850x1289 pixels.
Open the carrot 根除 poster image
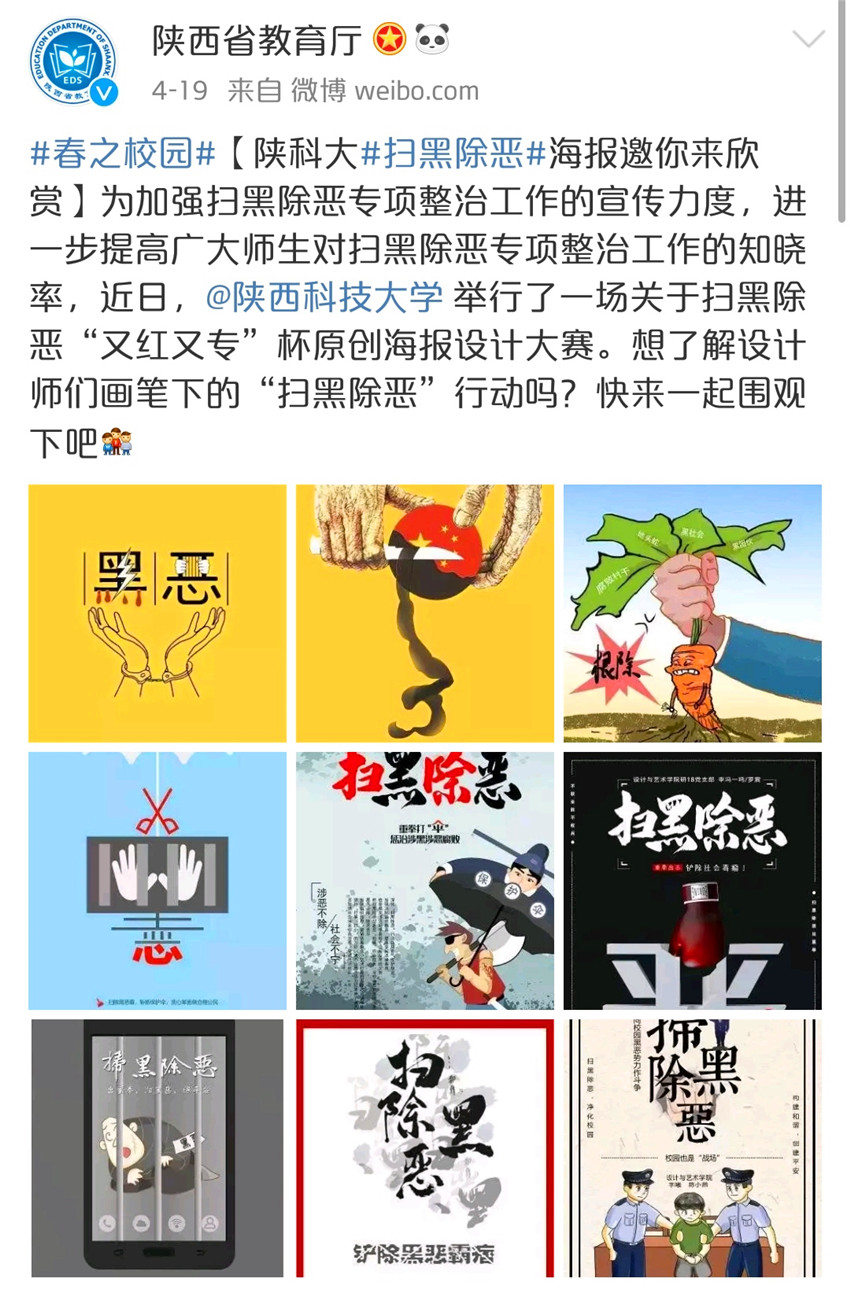tap(692, 613)
